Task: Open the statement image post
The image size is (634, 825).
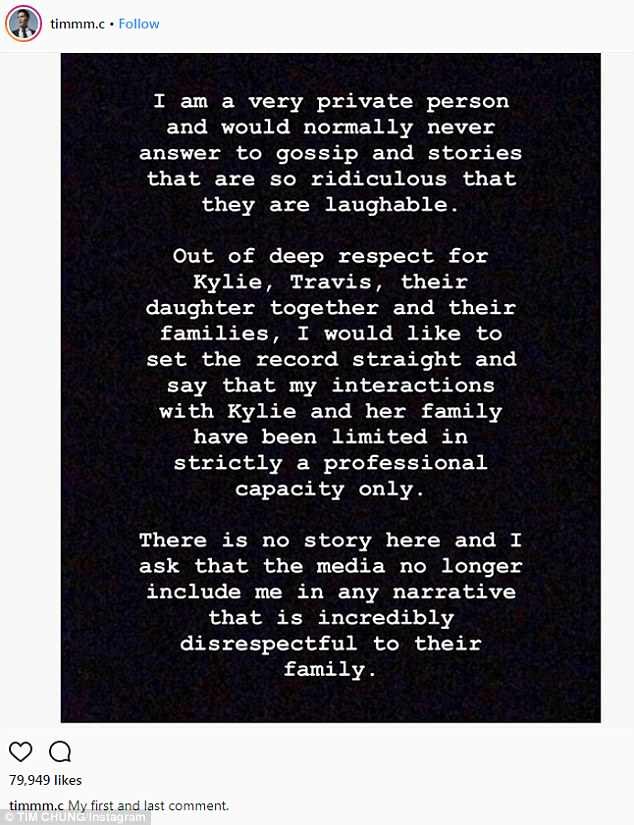Action: 330,387
